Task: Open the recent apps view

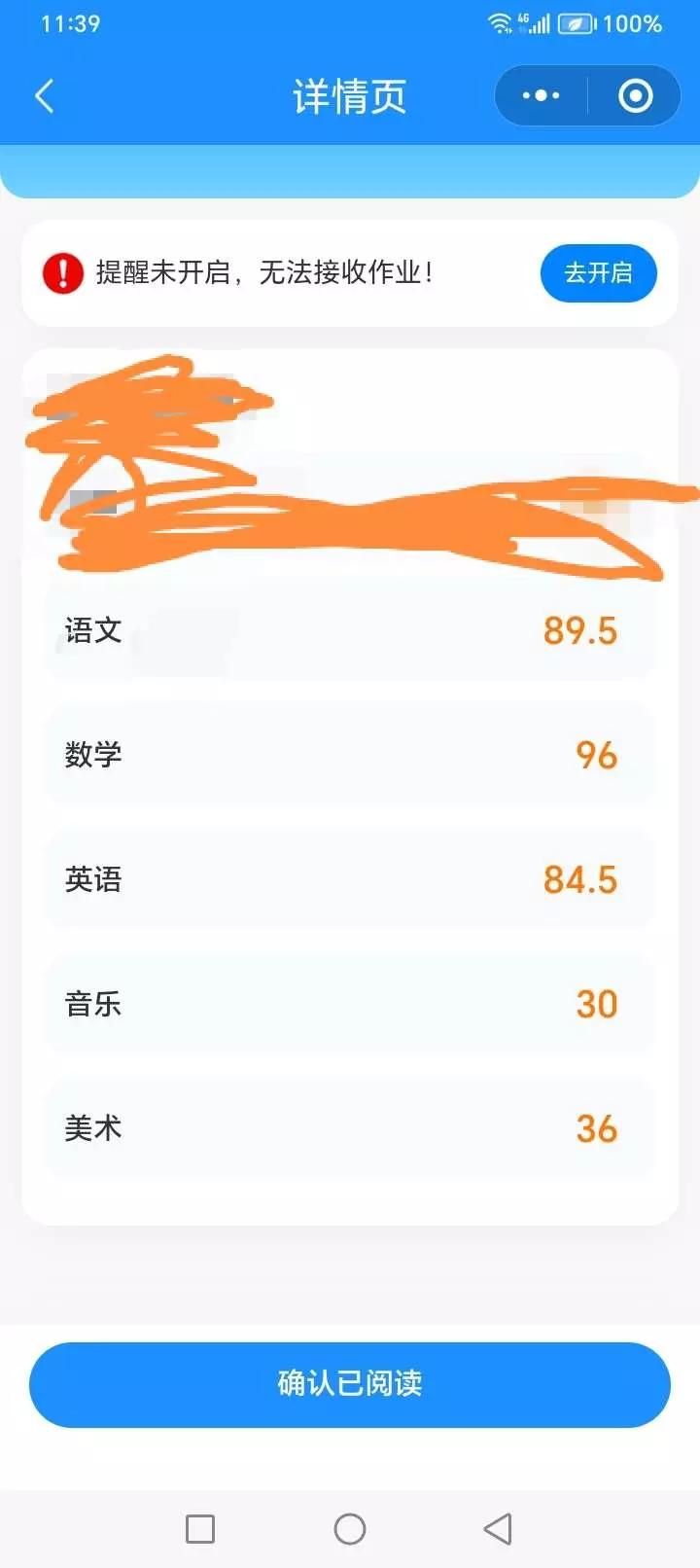Action: tap(200, 1529)
